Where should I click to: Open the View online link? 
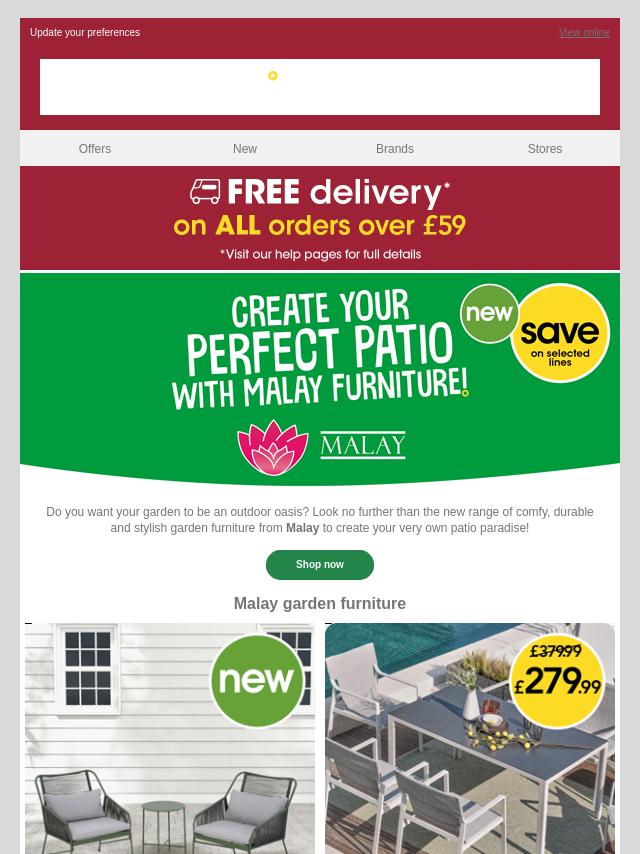[584, 33]
